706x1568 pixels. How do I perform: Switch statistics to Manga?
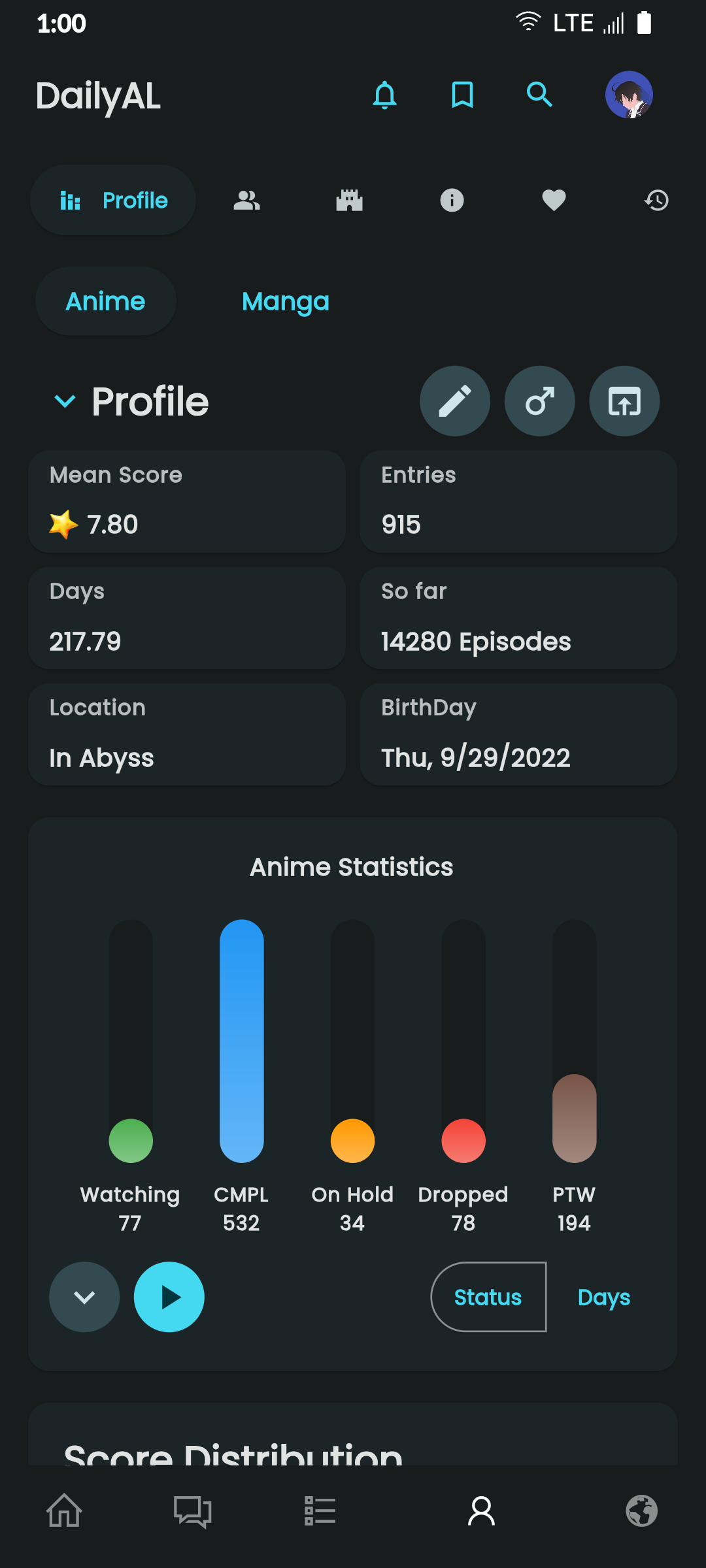coord(285,301)
